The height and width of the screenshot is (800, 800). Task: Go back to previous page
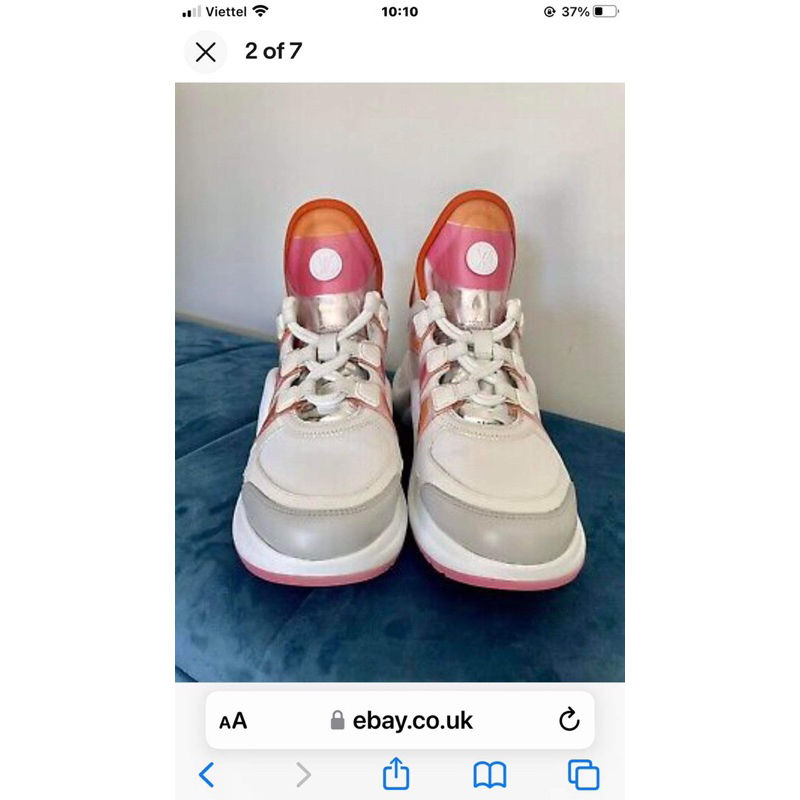point(207,774)
